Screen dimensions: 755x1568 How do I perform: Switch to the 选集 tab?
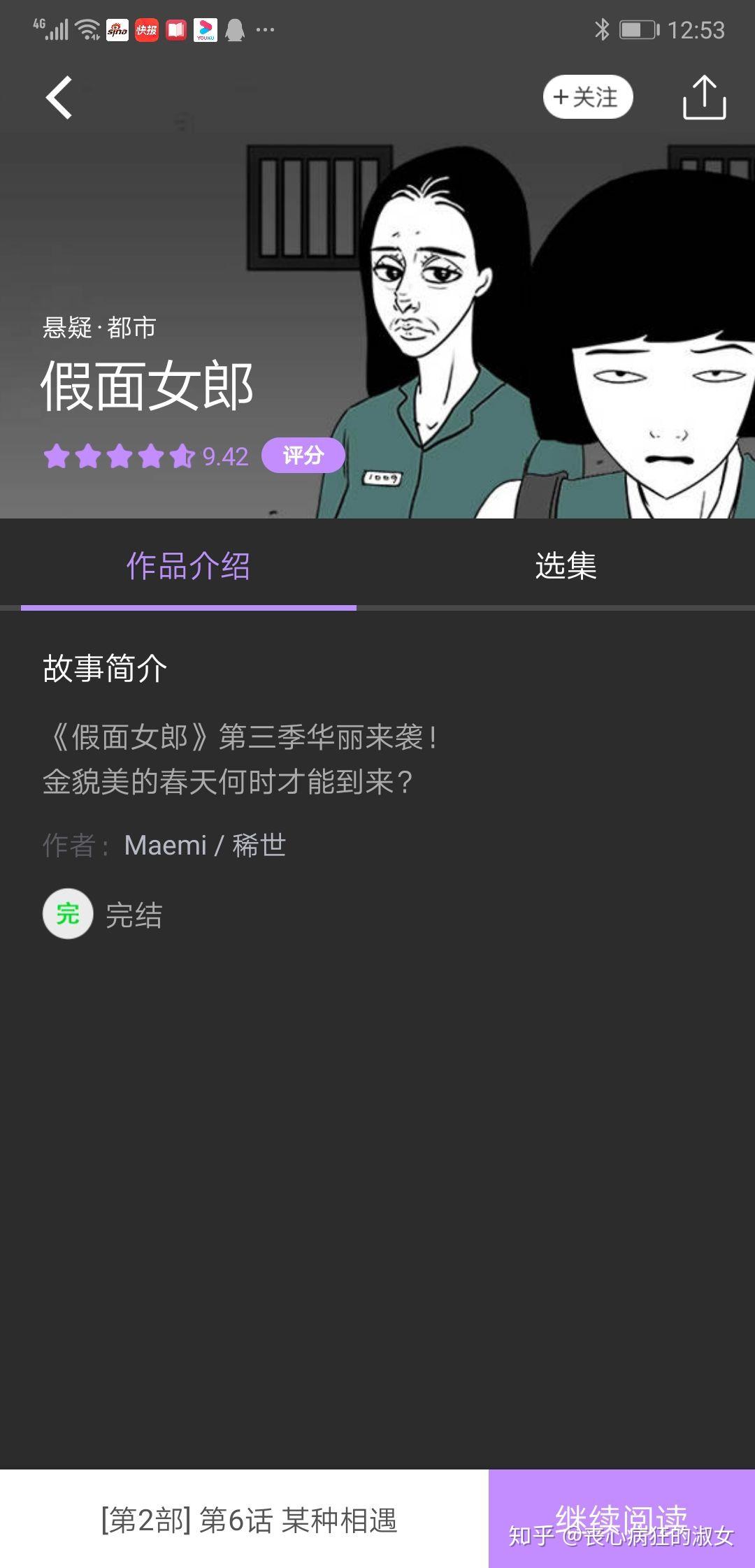coord(566,565)
